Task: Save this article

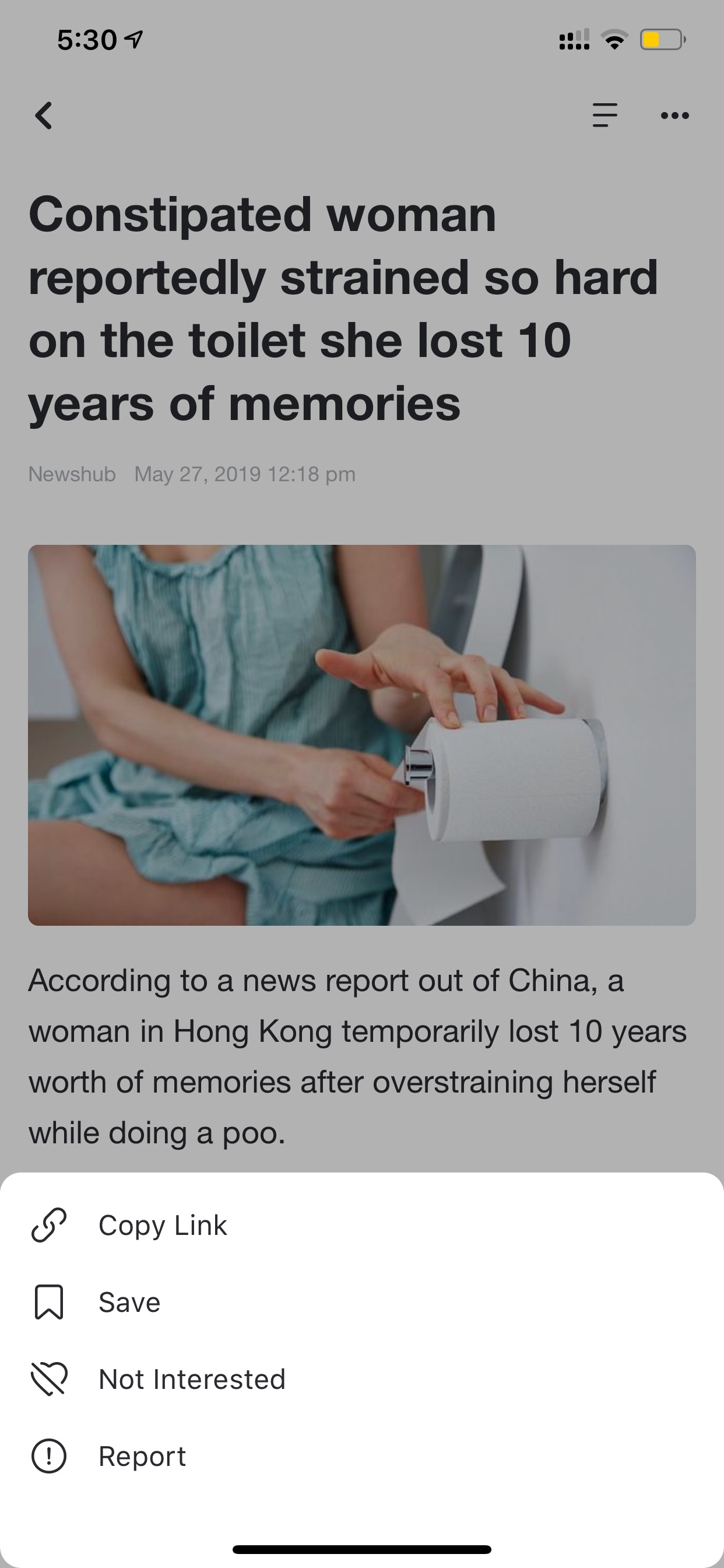Action: pyautogui.click(x=362, y=1302)
